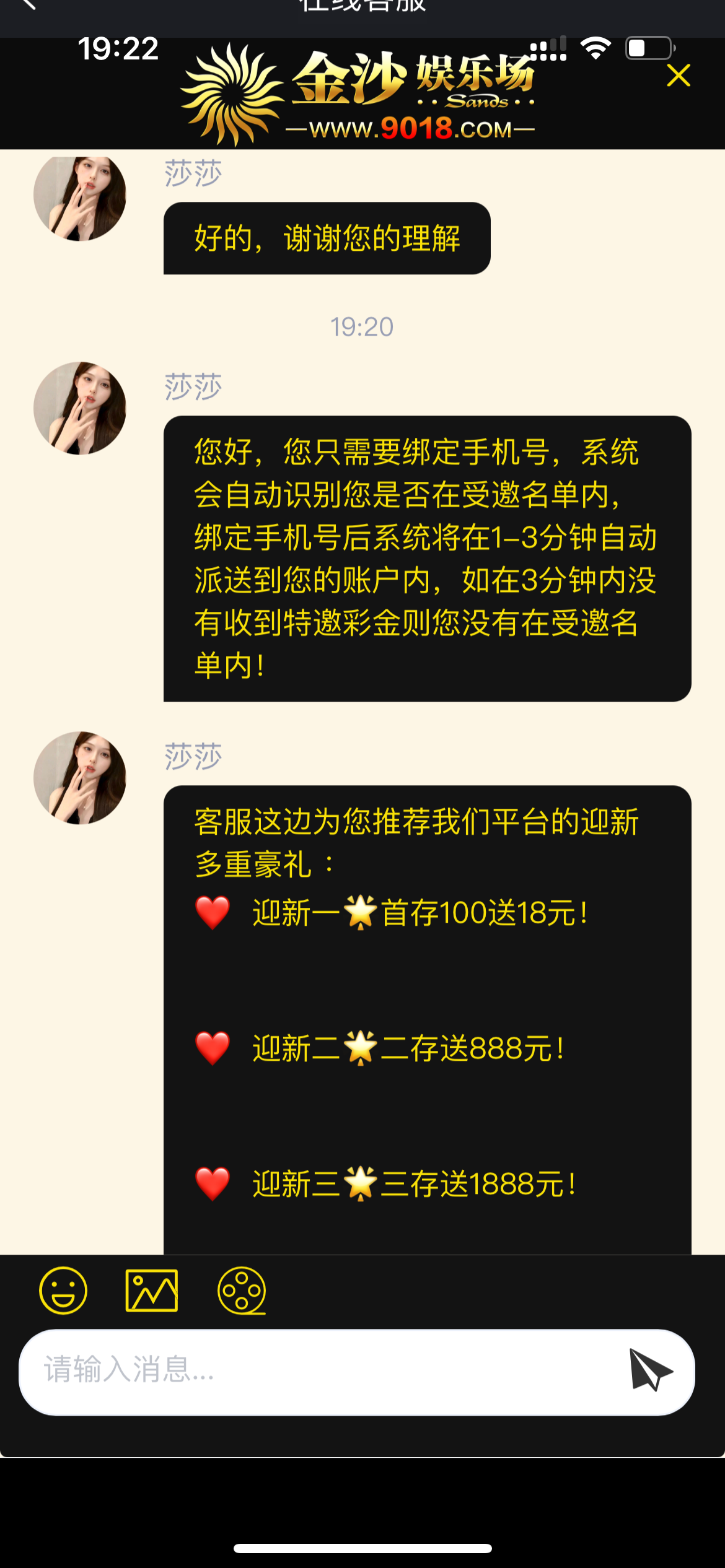Go back using the top-left arrow
725x1568 pixels.
point(28,5)
